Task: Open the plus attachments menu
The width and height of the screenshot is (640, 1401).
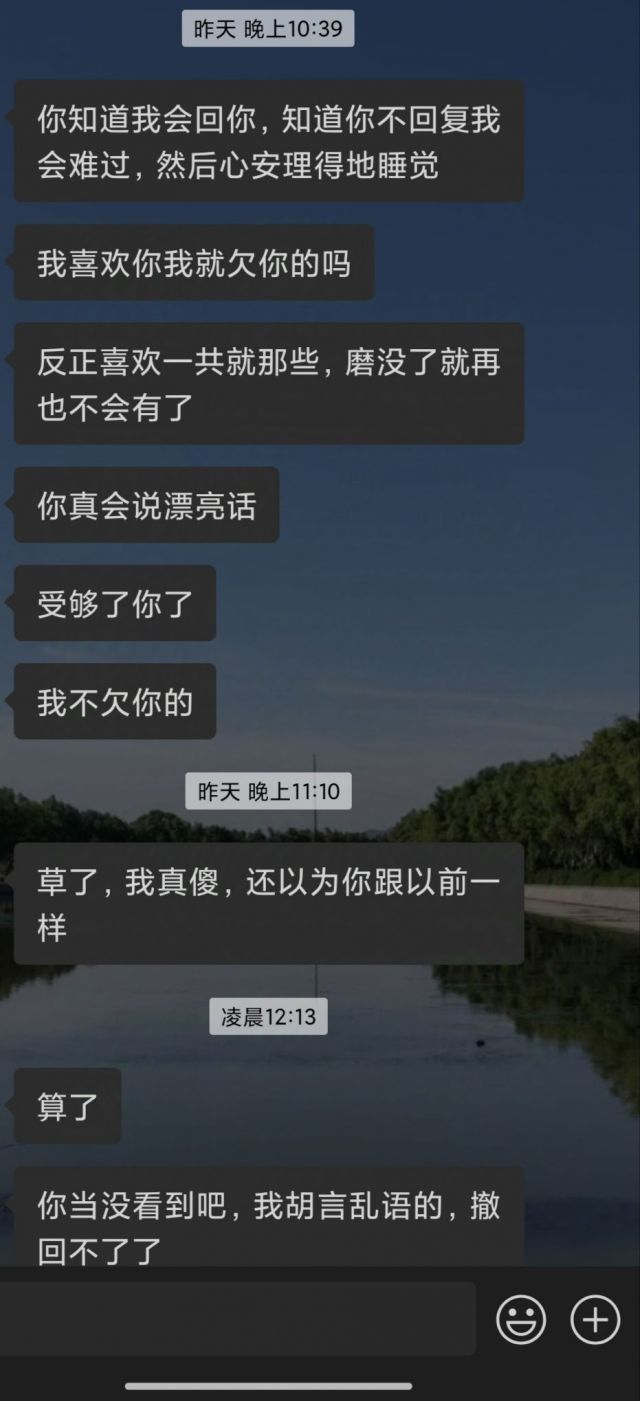Action: 595,1320
